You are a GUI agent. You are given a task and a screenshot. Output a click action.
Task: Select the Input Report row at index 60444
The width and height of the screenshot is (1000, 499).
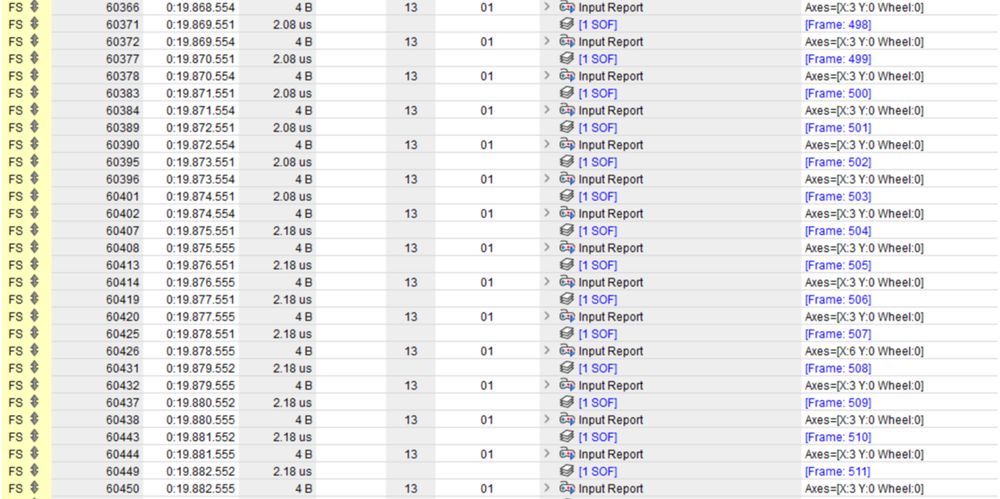click(x=610, y=454)
